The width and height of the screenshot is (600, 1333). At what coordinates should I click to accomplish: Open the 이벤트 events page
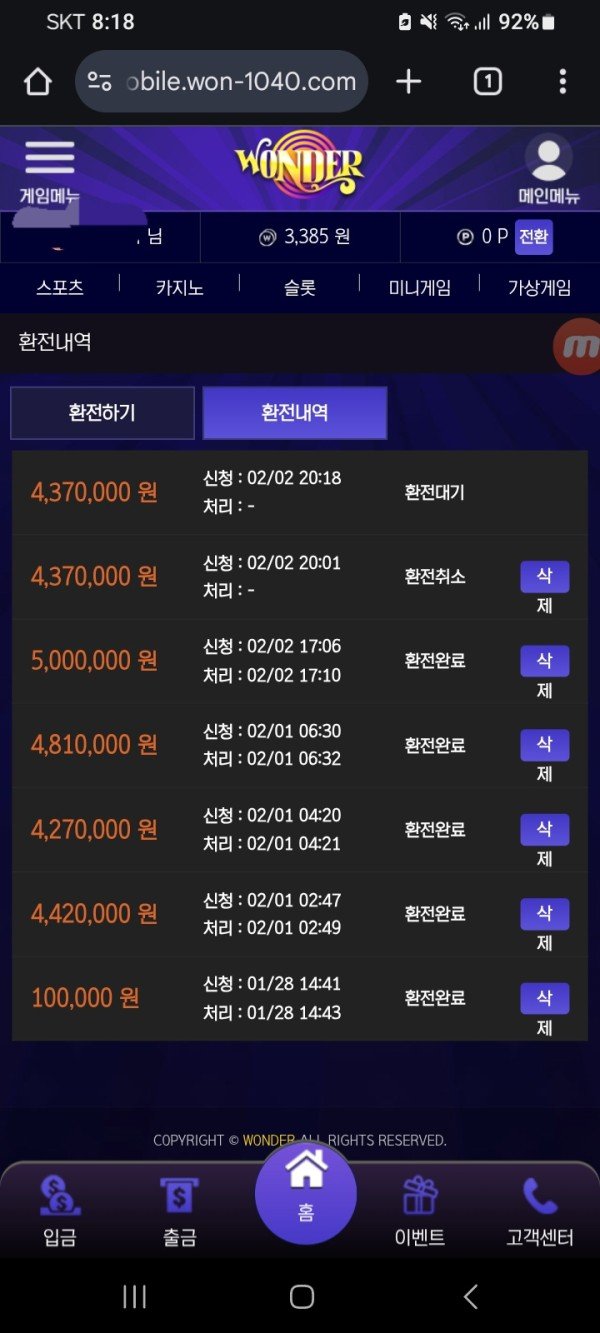click(420, 1210)
